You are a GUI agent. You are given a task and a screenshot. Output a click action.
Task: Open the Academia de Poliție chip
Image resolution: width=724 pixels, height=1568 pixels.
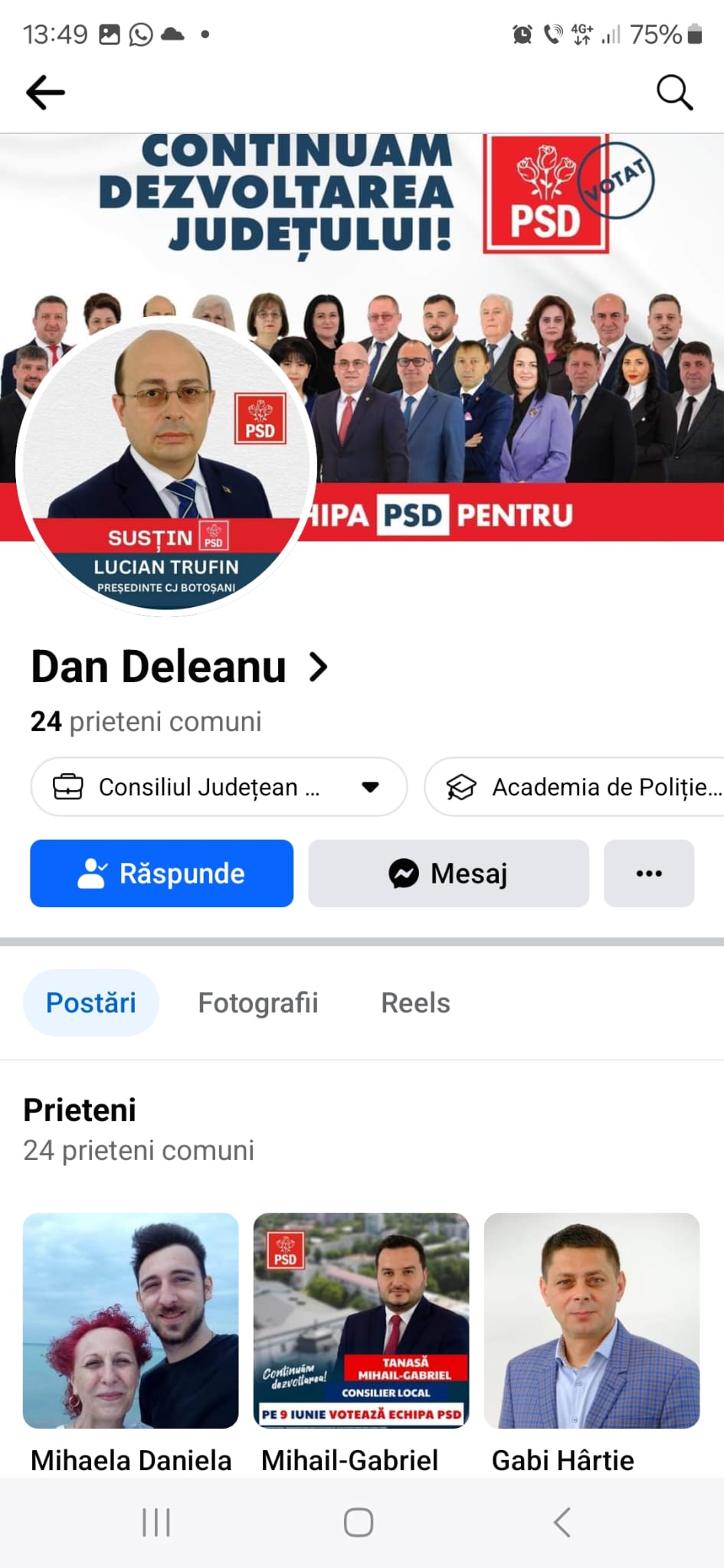582,787
